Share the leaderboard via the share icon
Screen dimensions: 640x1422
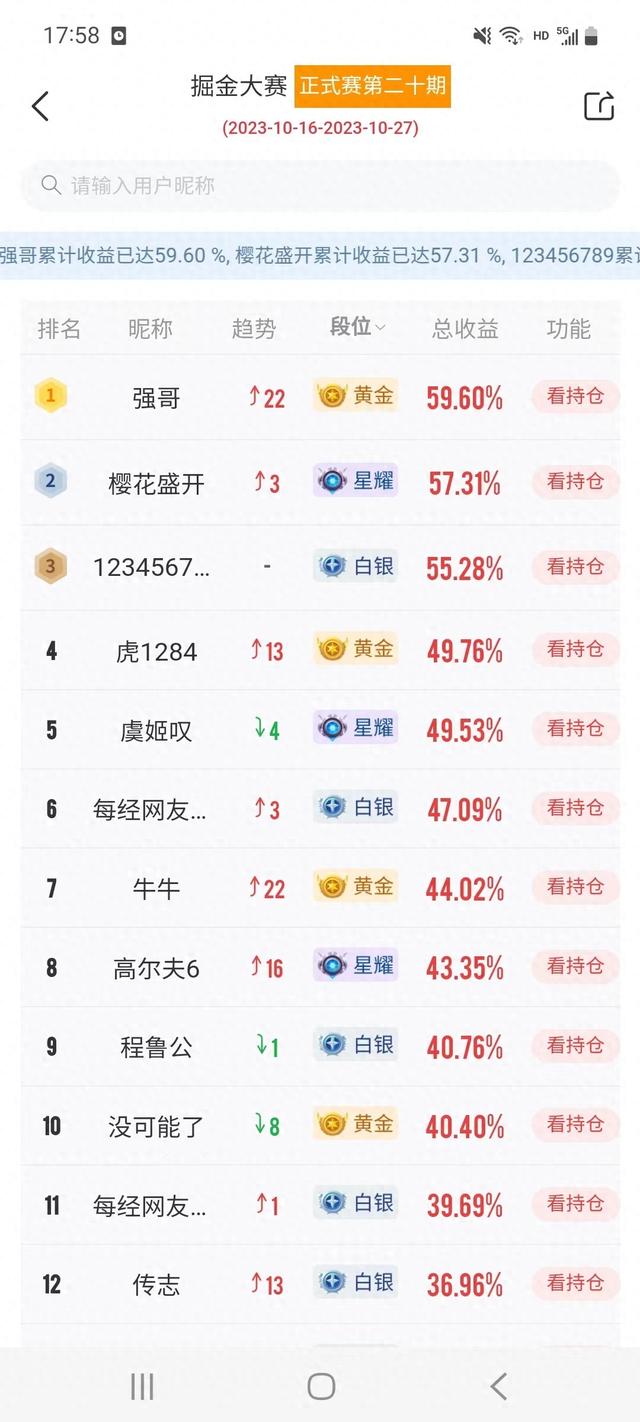click(x=598, y=106)
